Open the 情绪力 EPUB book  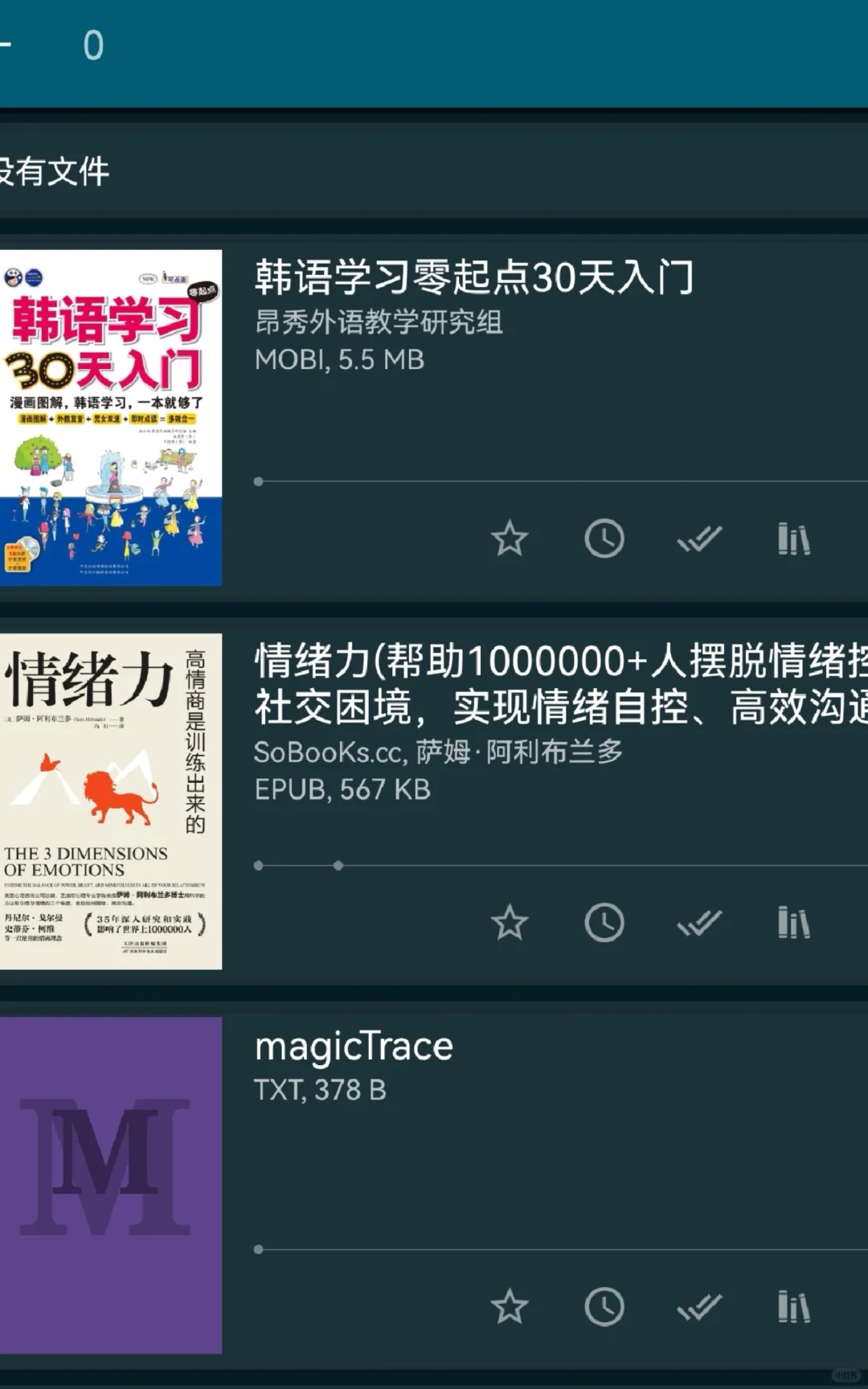[x=561, y=683]
